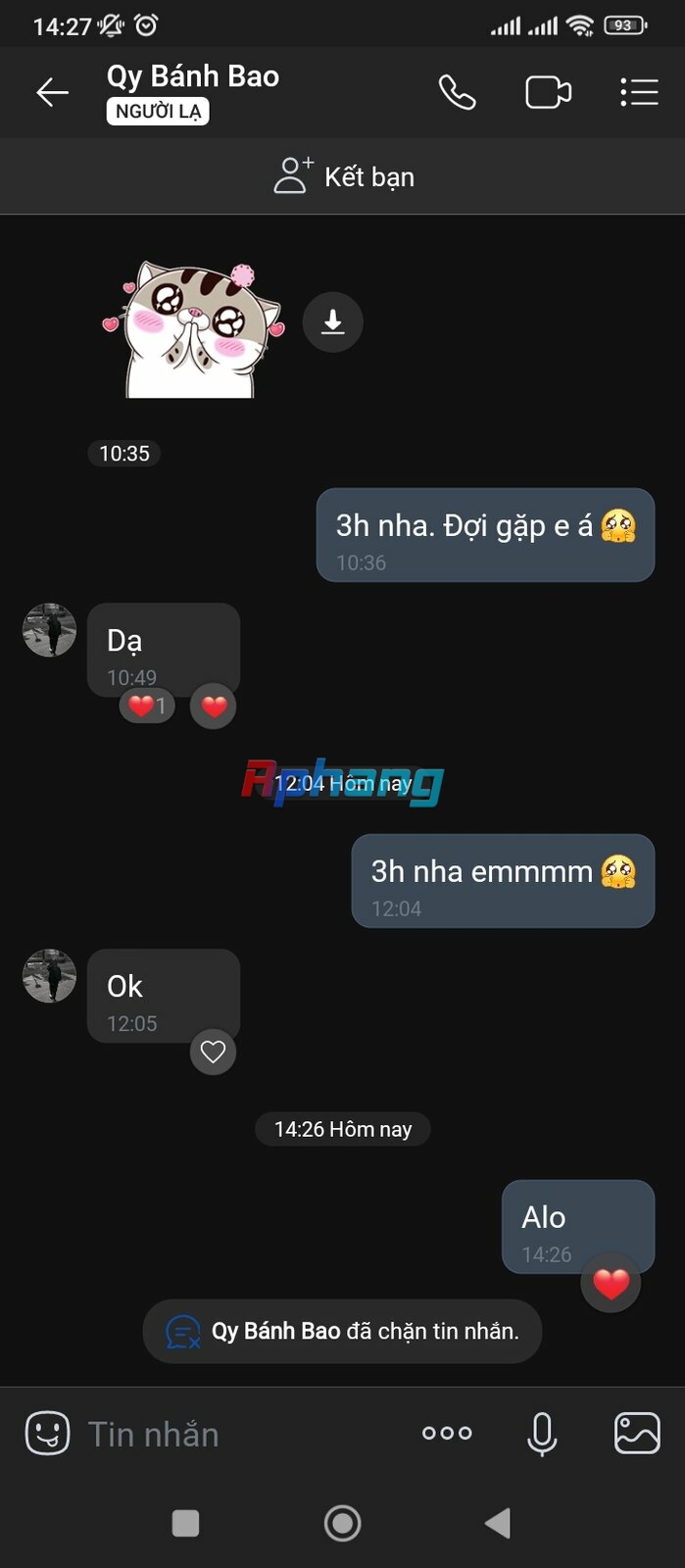Open the chat options menu
Screen dimensions: 685x1568
coord(639,92)
